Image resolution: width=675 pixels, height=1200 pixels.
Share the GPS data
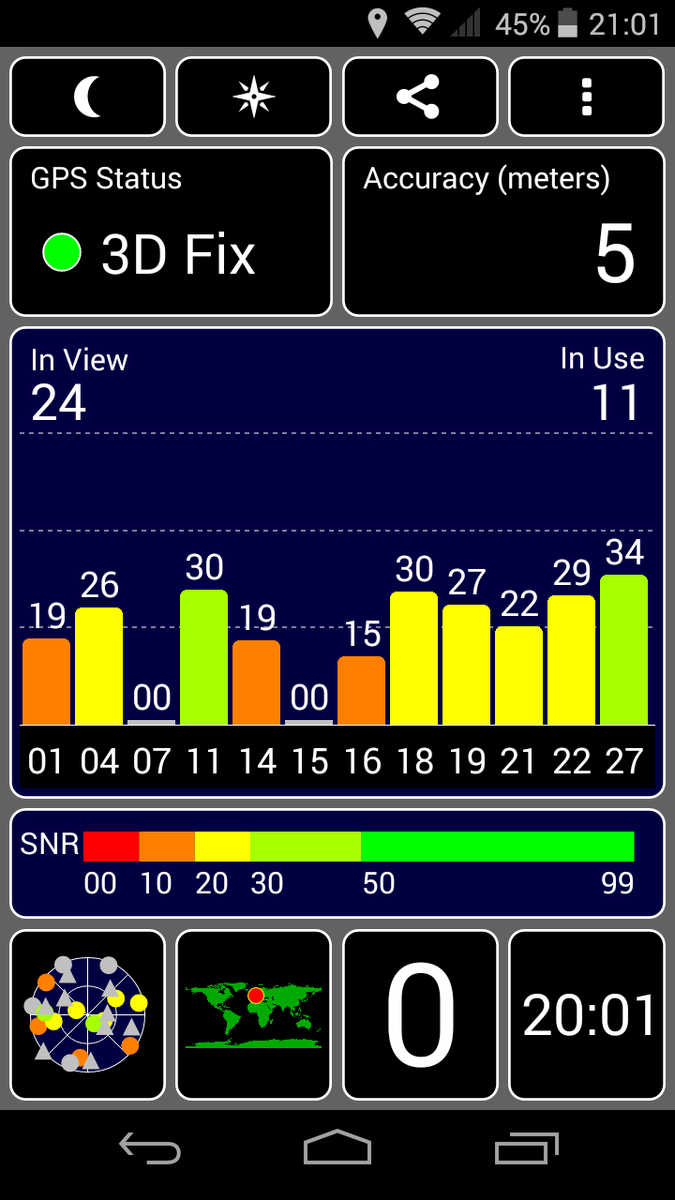(x=420, y=97)
